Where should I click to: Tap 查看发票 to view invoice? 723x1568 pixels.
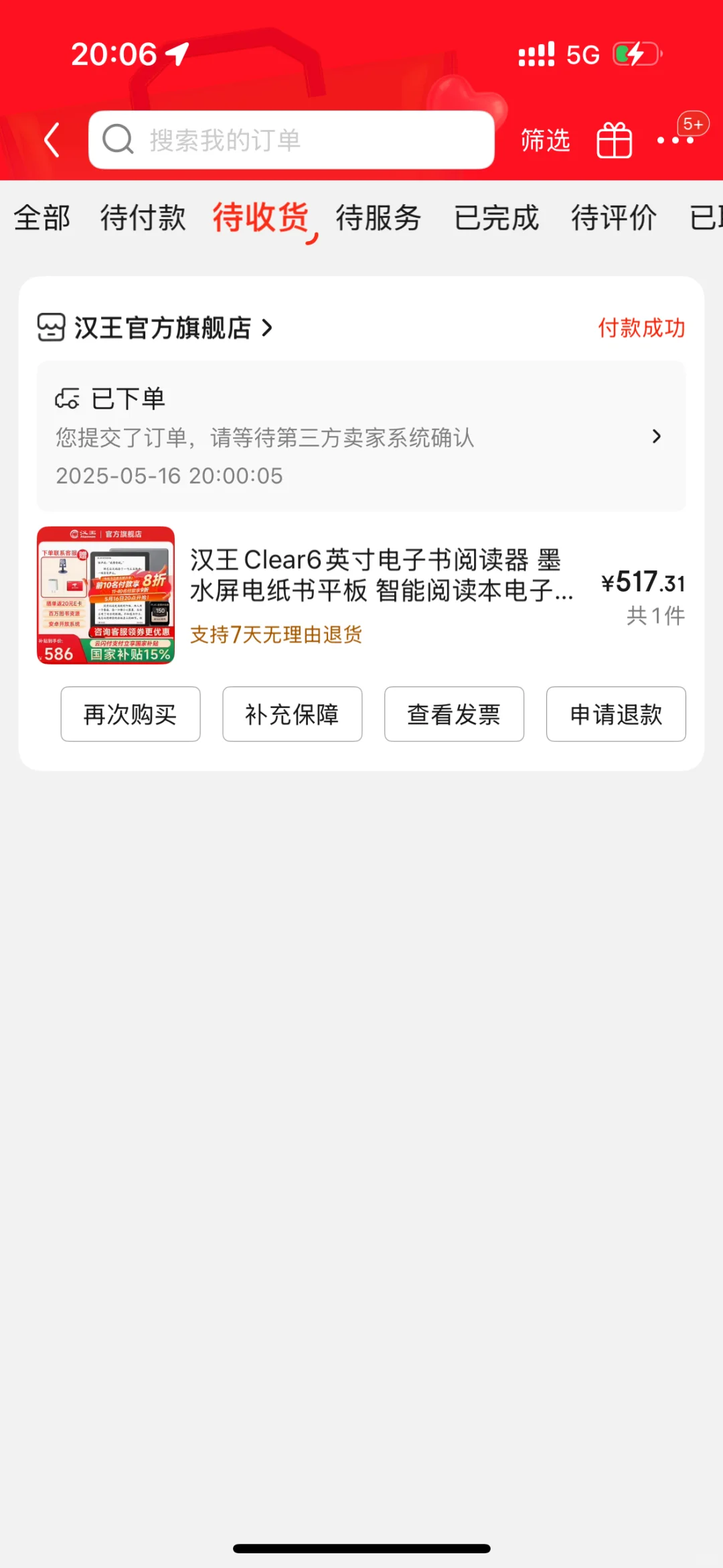coord(454,714)
